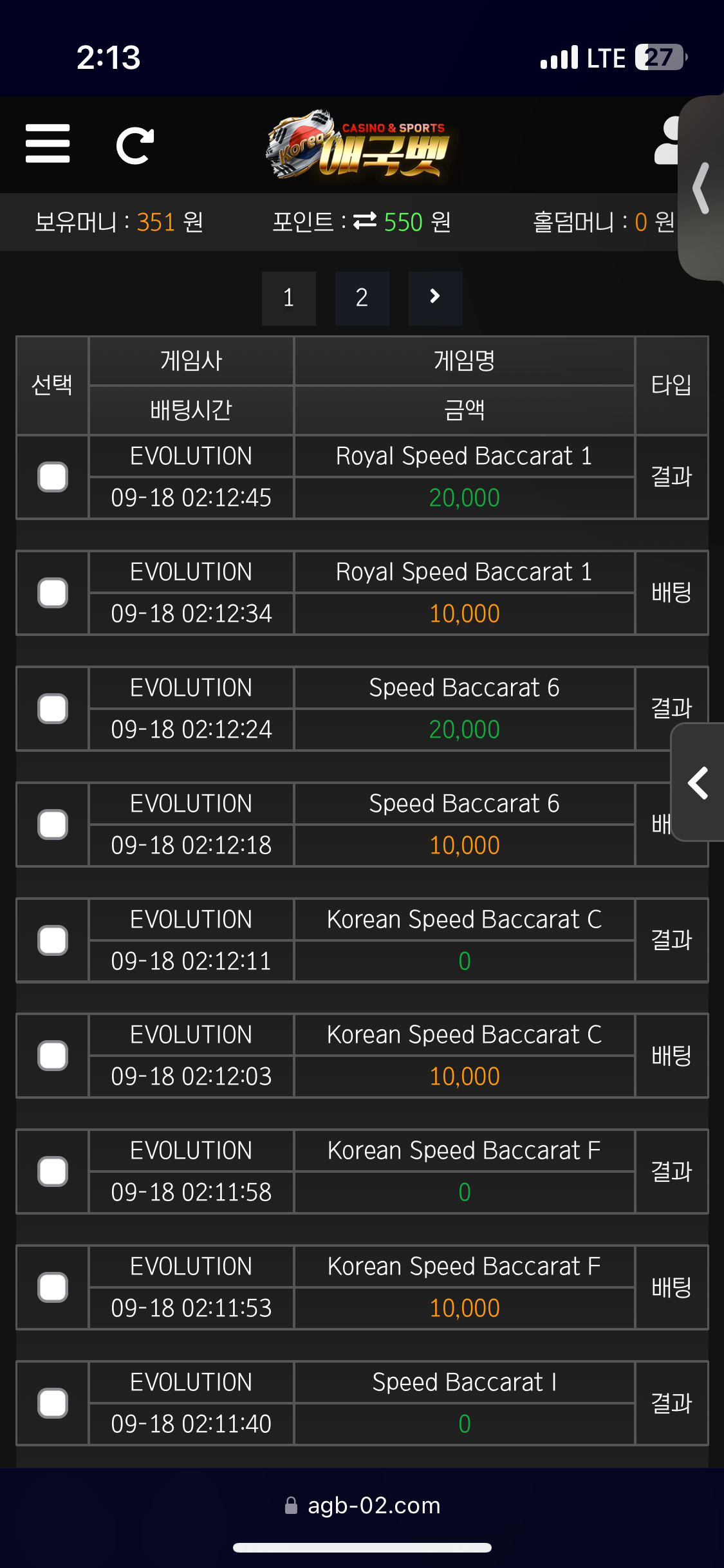Go to next page arrow

point(435,297)
